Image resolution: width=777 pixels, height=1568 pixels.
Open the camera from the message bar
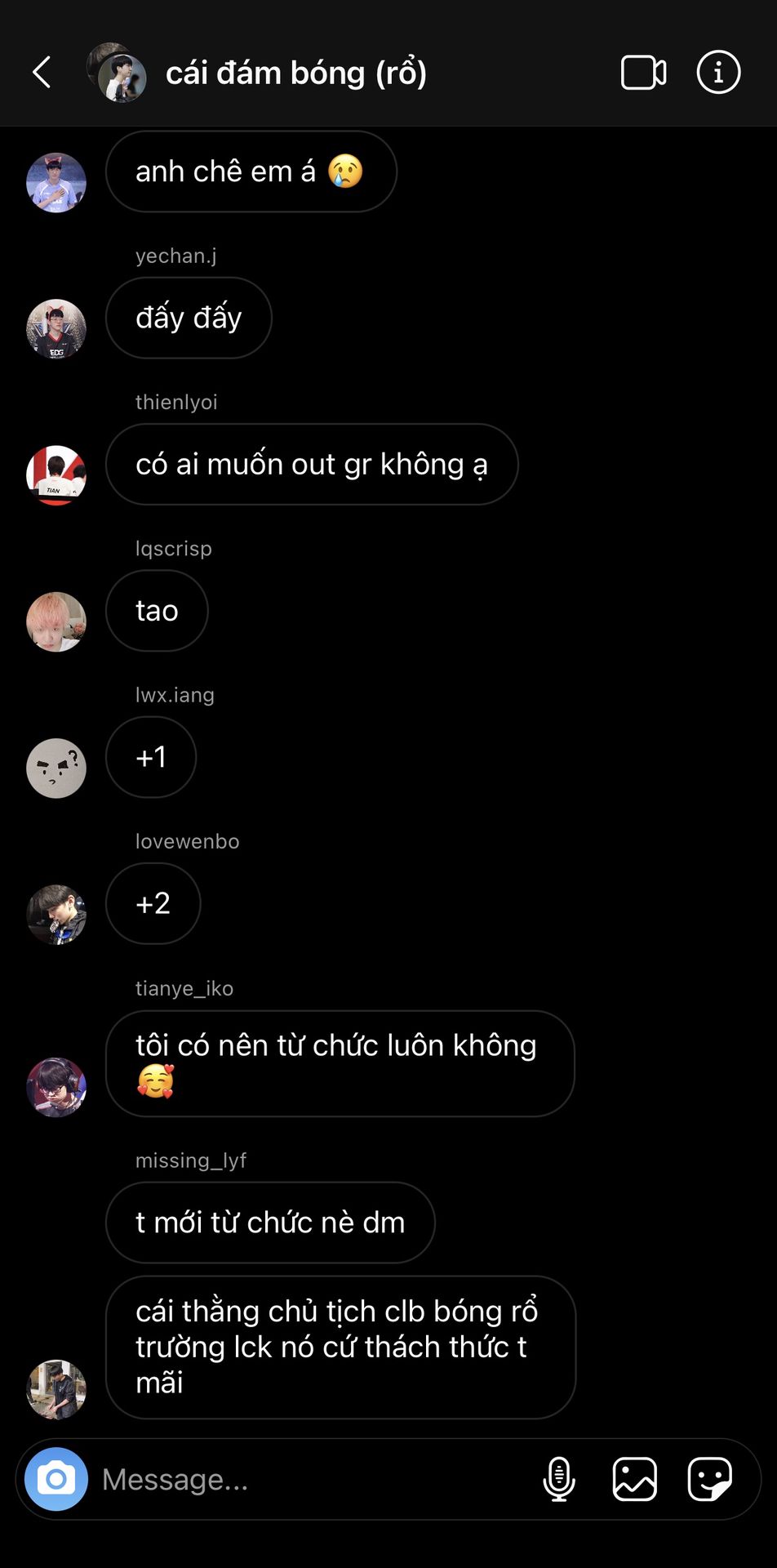tap(56, 1479)
